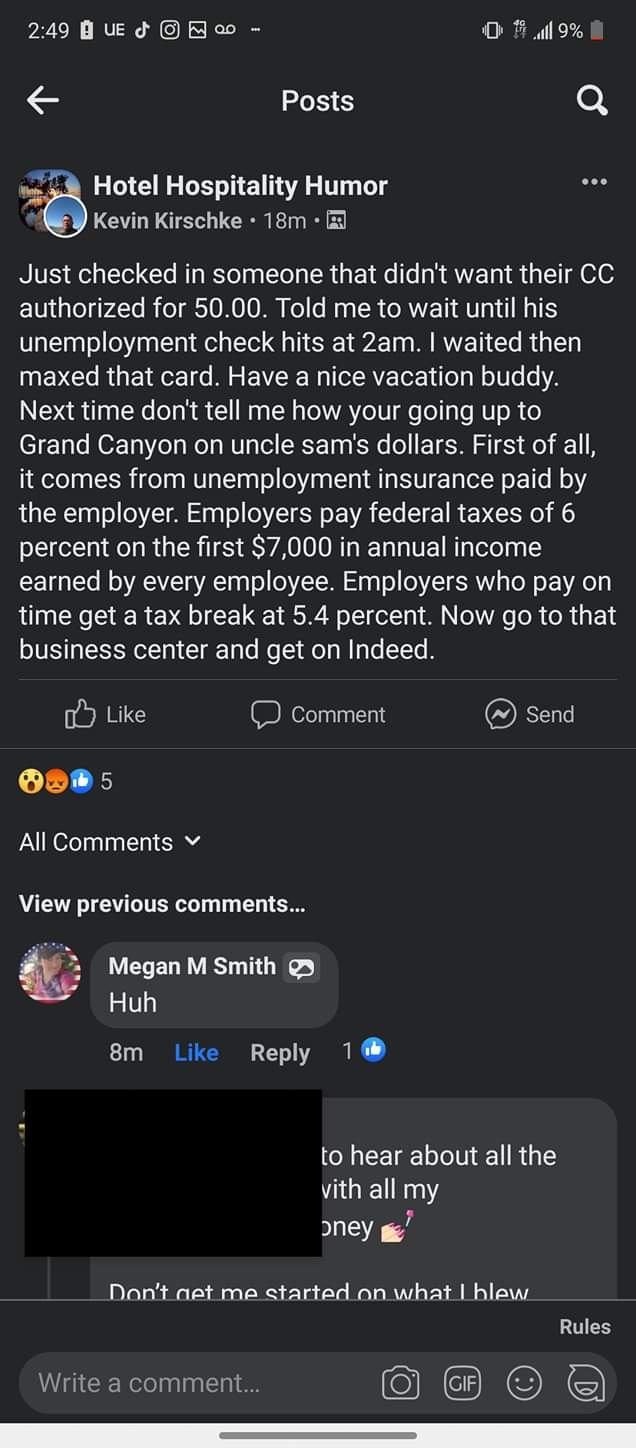Screen dimensions: 636x1448
Task: Like Megan M Smith's comment
Action: 196,1052
